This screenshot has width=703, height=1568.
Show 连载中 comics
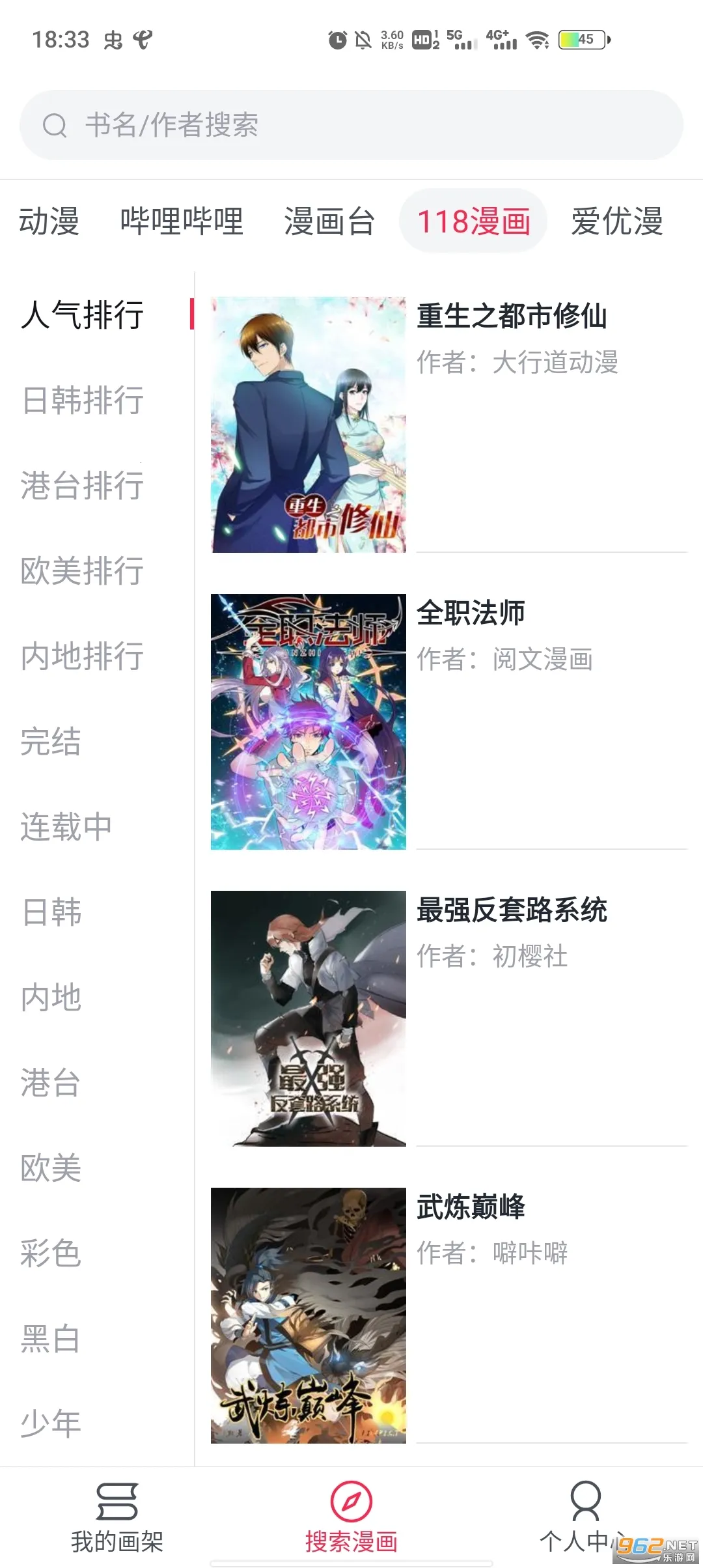[66, 826]
